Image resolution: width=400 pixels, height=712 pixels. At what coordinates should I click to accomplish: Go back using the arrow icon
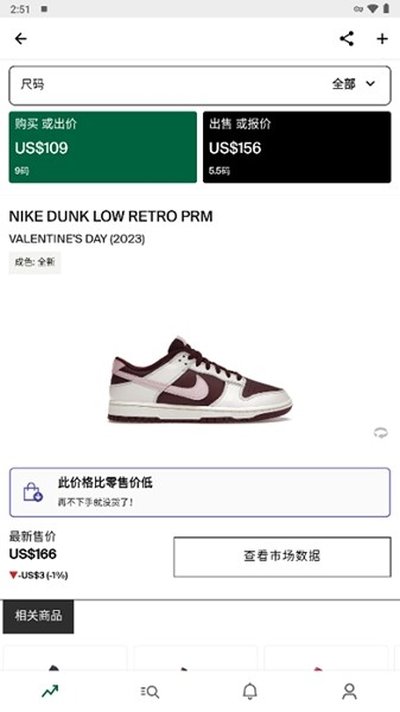pyautogui.click(x=21, y=39)
